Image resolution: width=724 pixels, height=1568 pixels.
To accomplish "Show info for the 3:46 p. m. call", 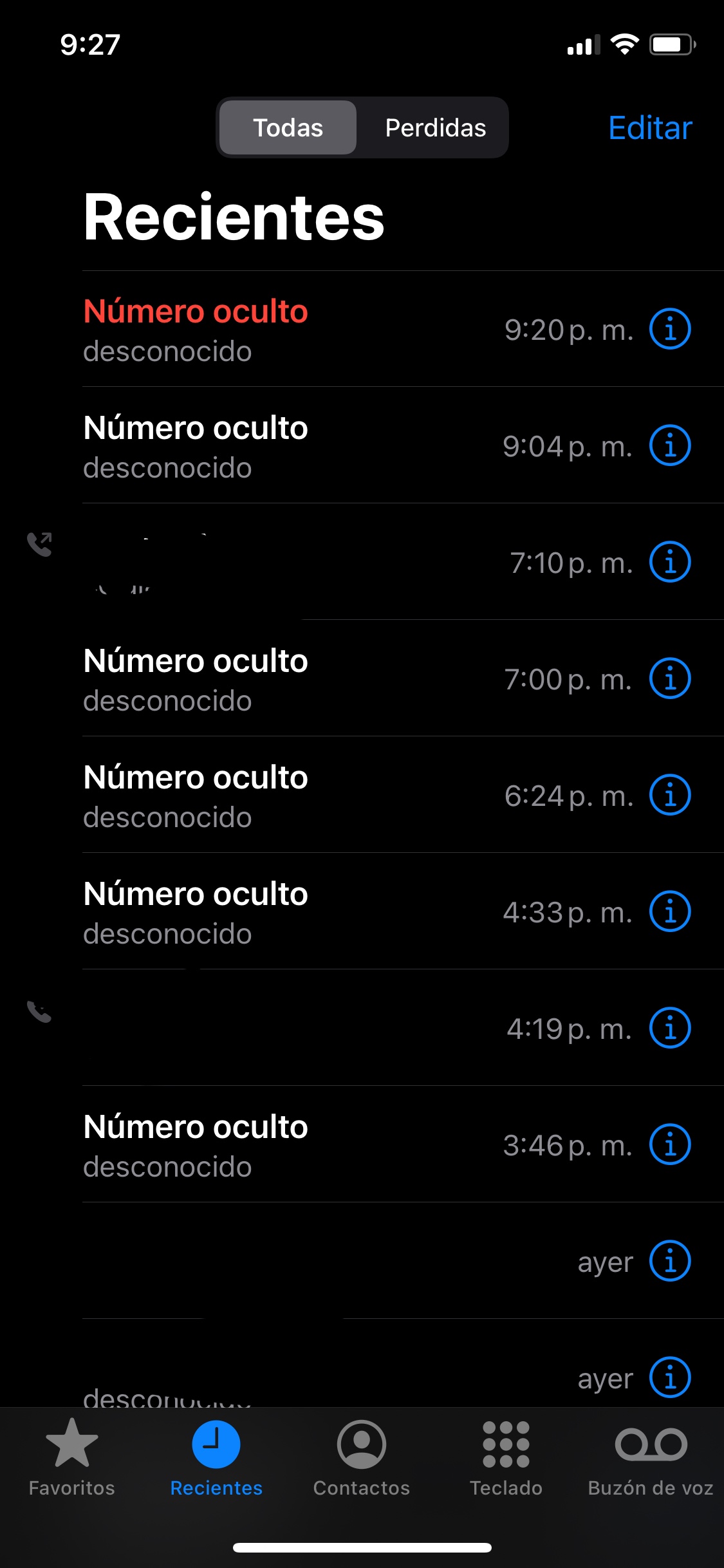I will [x=669, y=1144].
